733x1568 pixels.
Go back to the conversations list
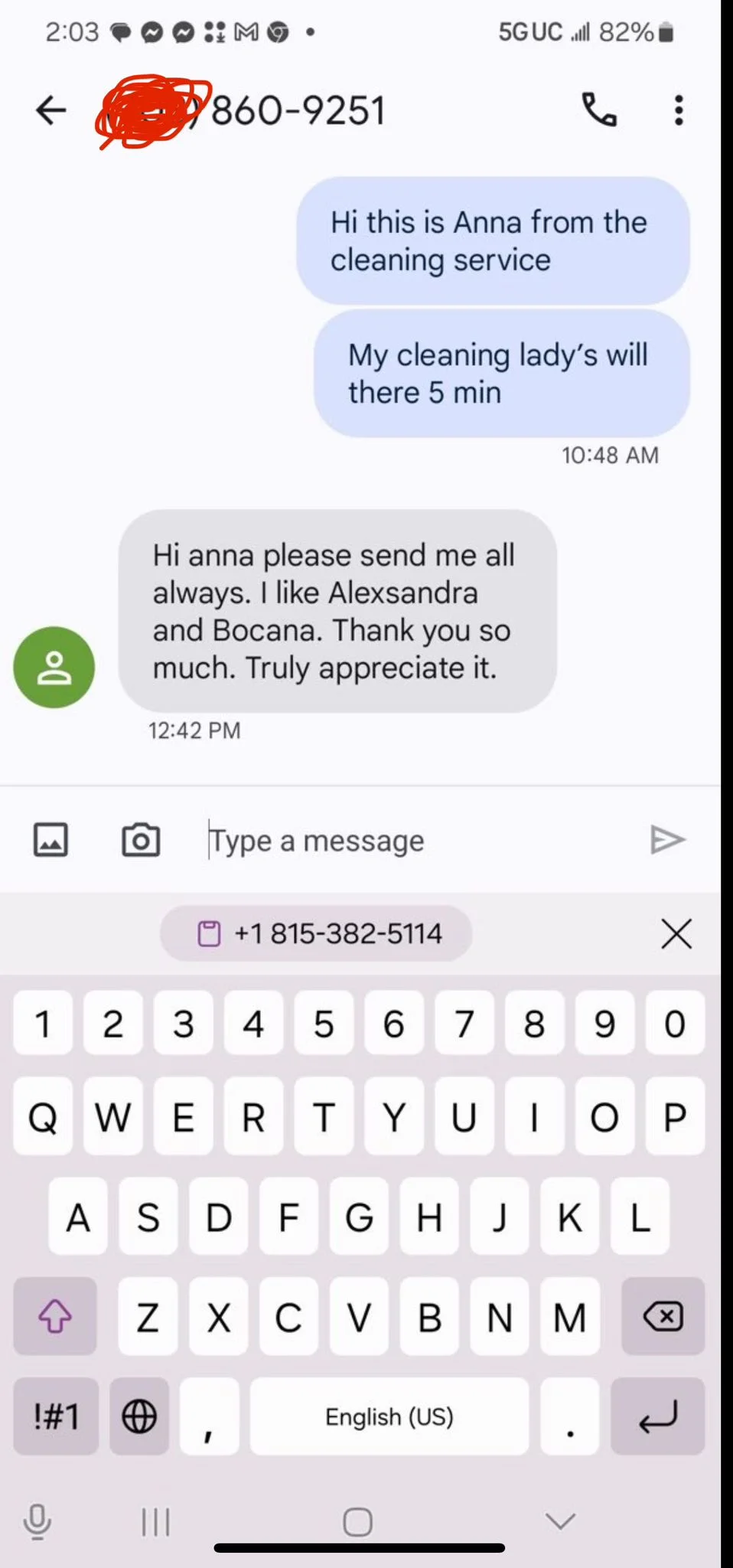click(x=51, y=110)
